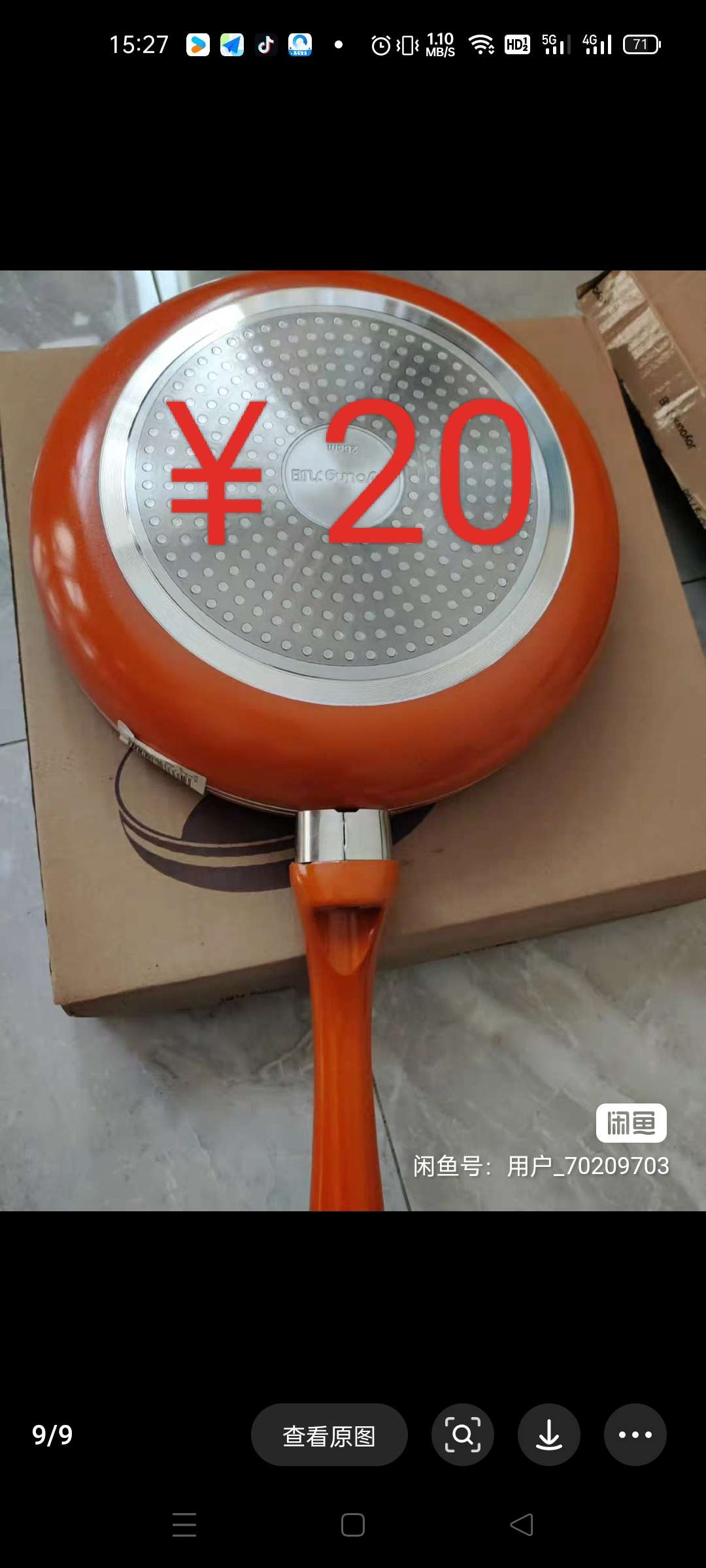Tap 查看原图 to view original image
The width and height of the screenshot is (706, 1568).
tap(329, 1435)
